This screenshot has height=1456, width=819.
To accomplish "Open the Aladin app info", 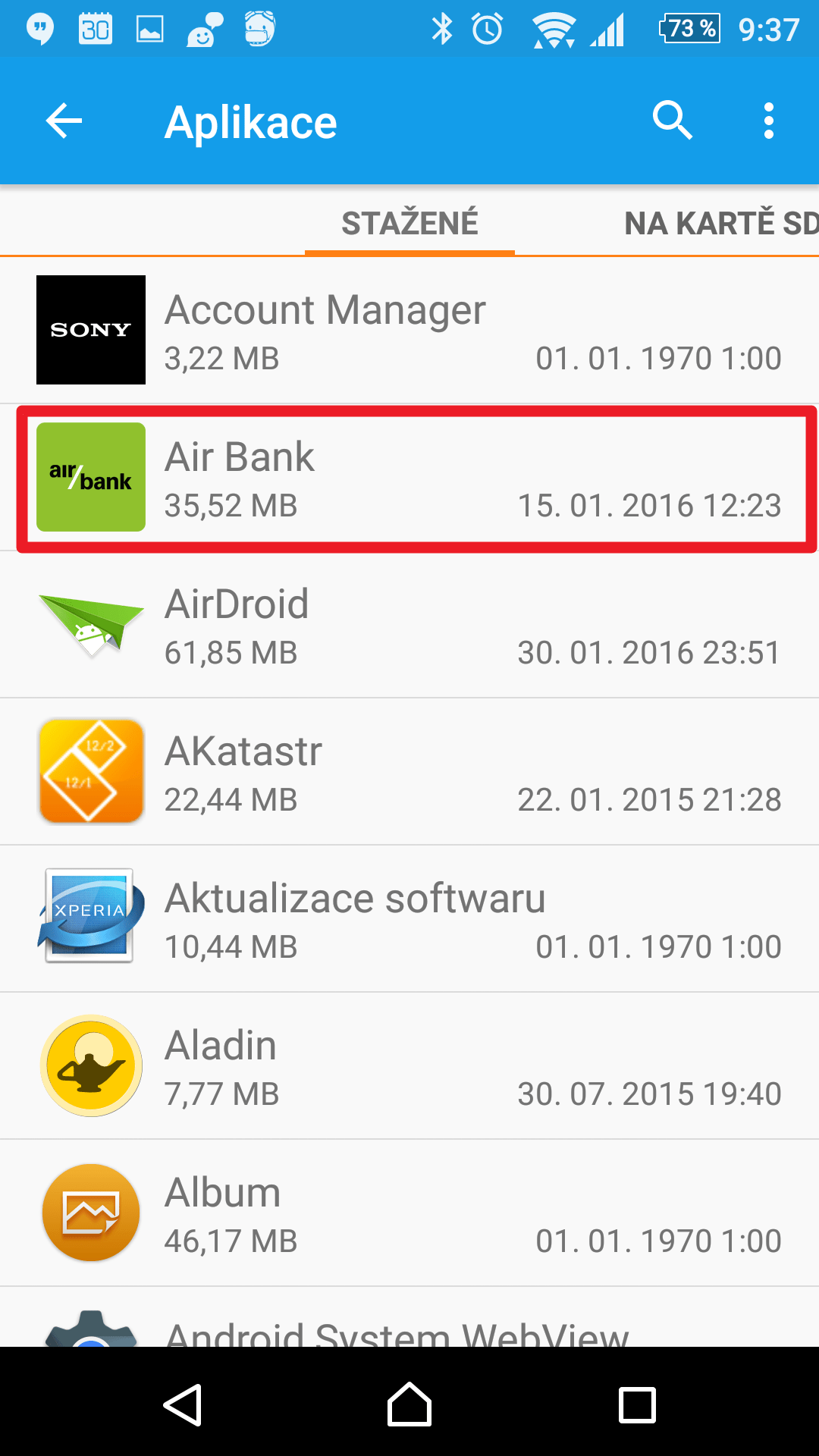I will [409, 1067].
